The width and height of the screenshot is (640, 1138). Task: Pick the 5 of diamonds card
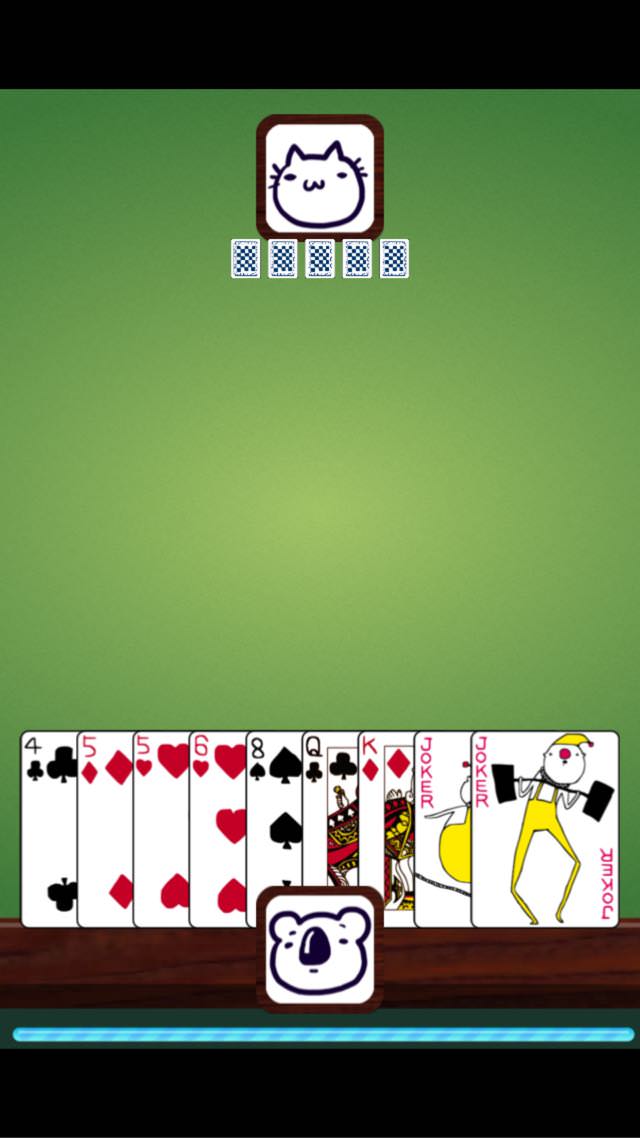tap(105, 829)
